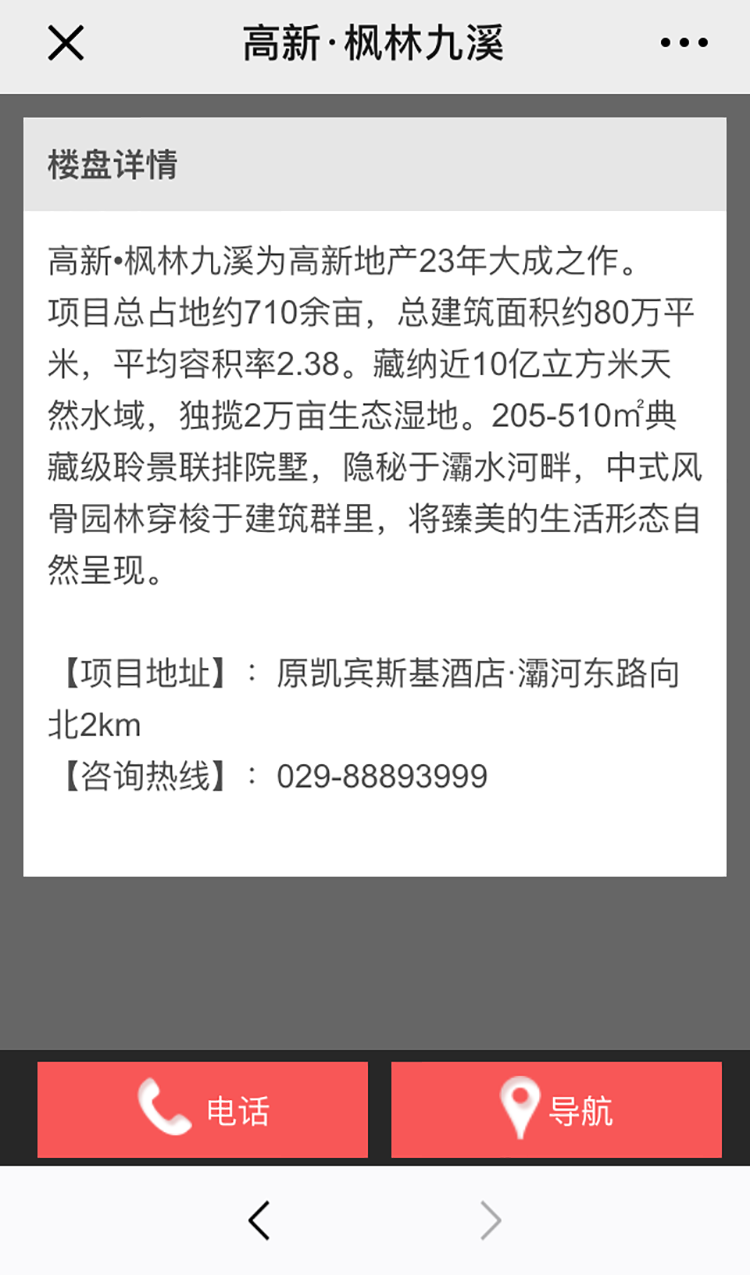Call the property via 电话 button

[203, 1110]
